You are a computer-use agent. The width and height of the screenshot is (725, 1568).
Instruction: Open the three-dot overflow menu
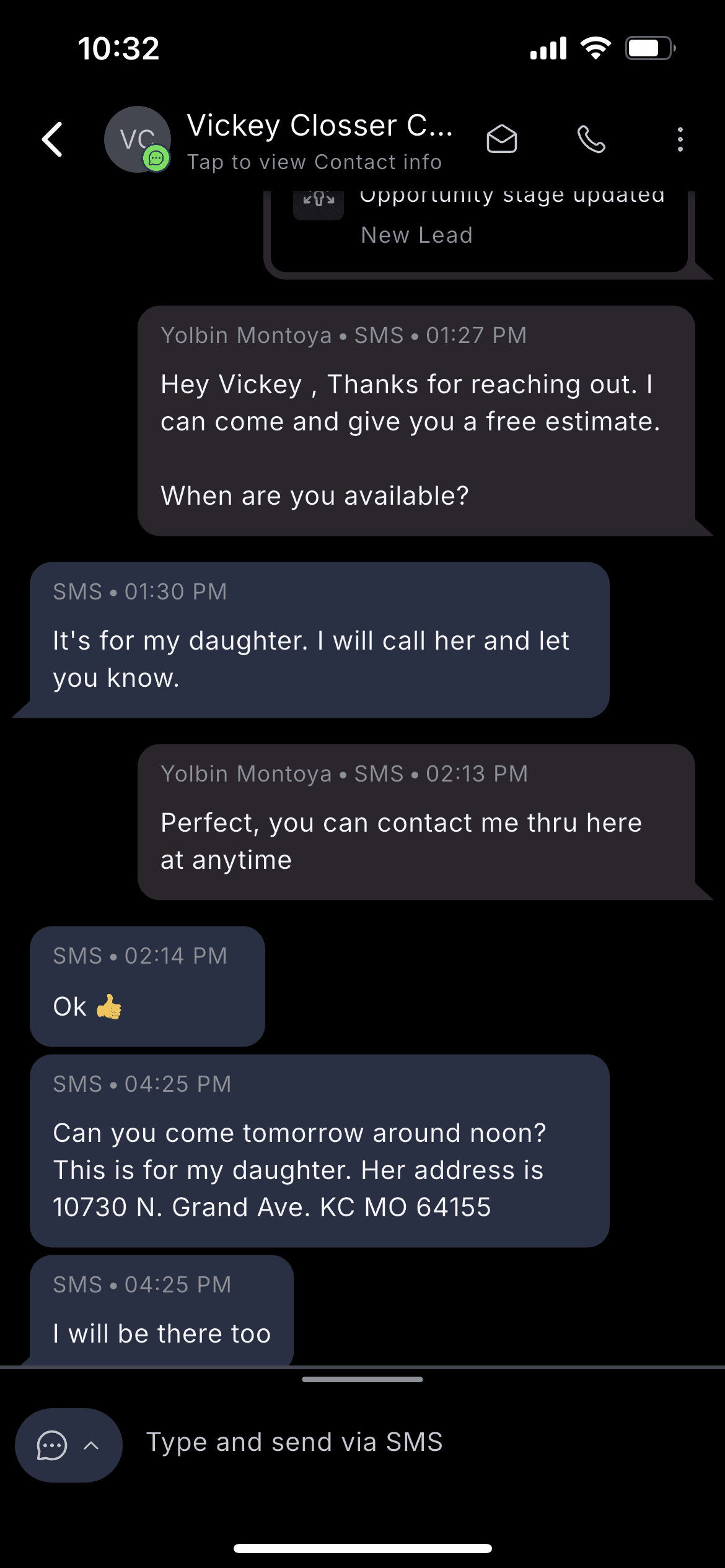(x=680, y=139)
